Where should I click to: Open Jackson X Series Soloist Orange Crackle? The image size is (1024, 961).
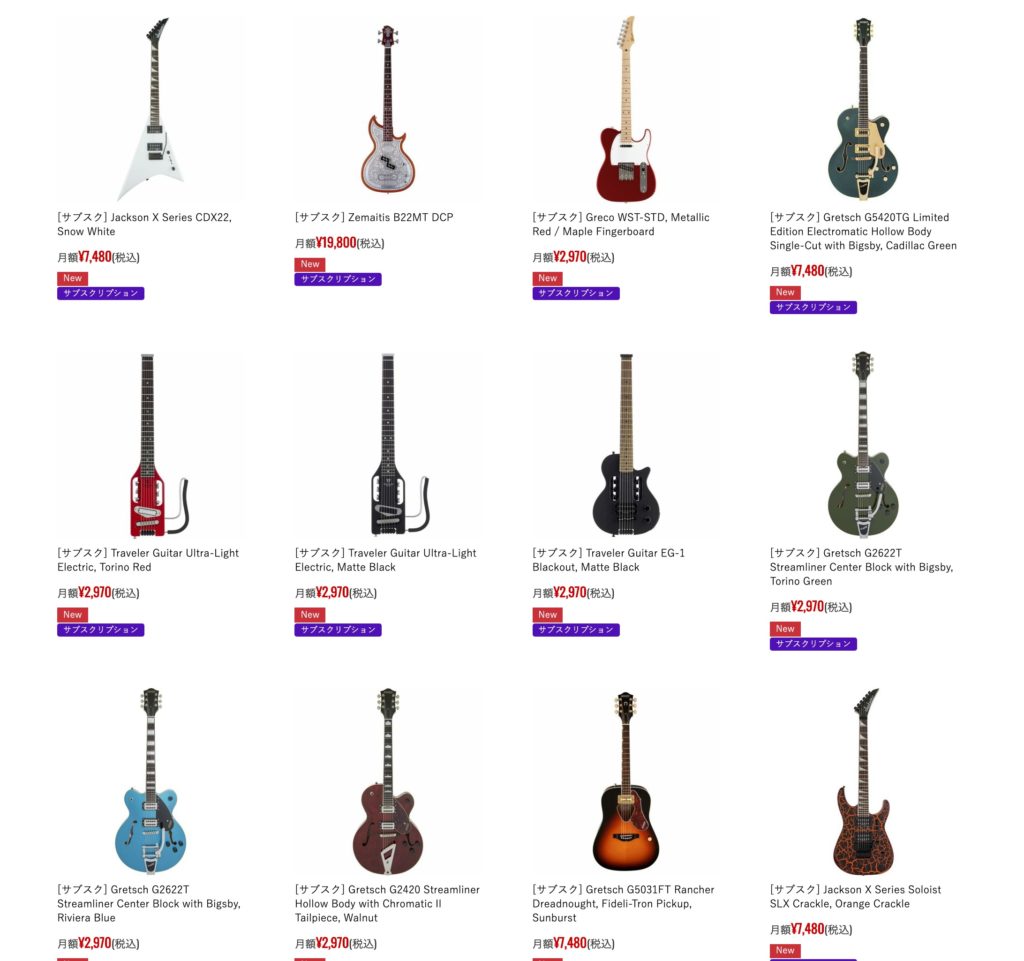(x=862, y=781)
